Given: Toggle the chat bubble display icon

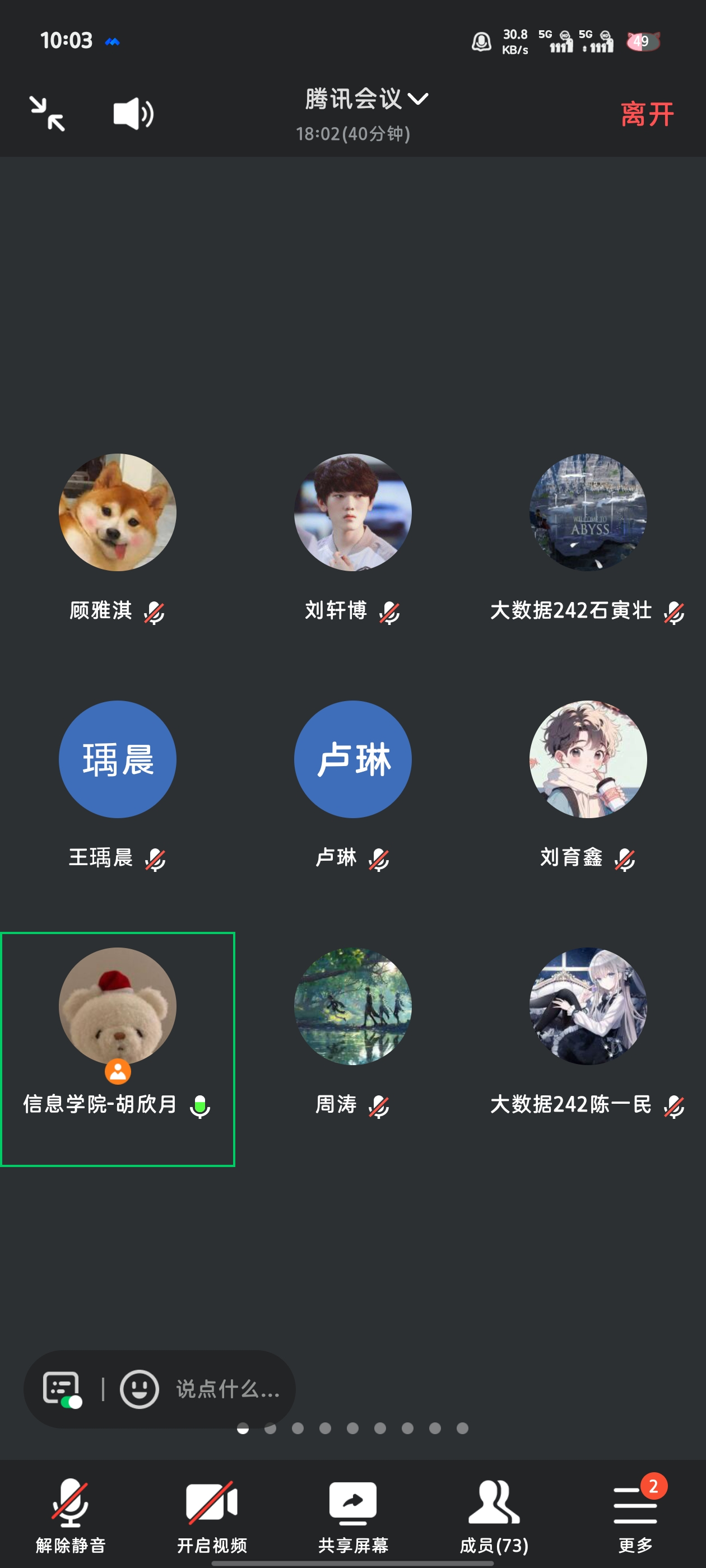Looking at the screenshot, I should pos(62,1389).
